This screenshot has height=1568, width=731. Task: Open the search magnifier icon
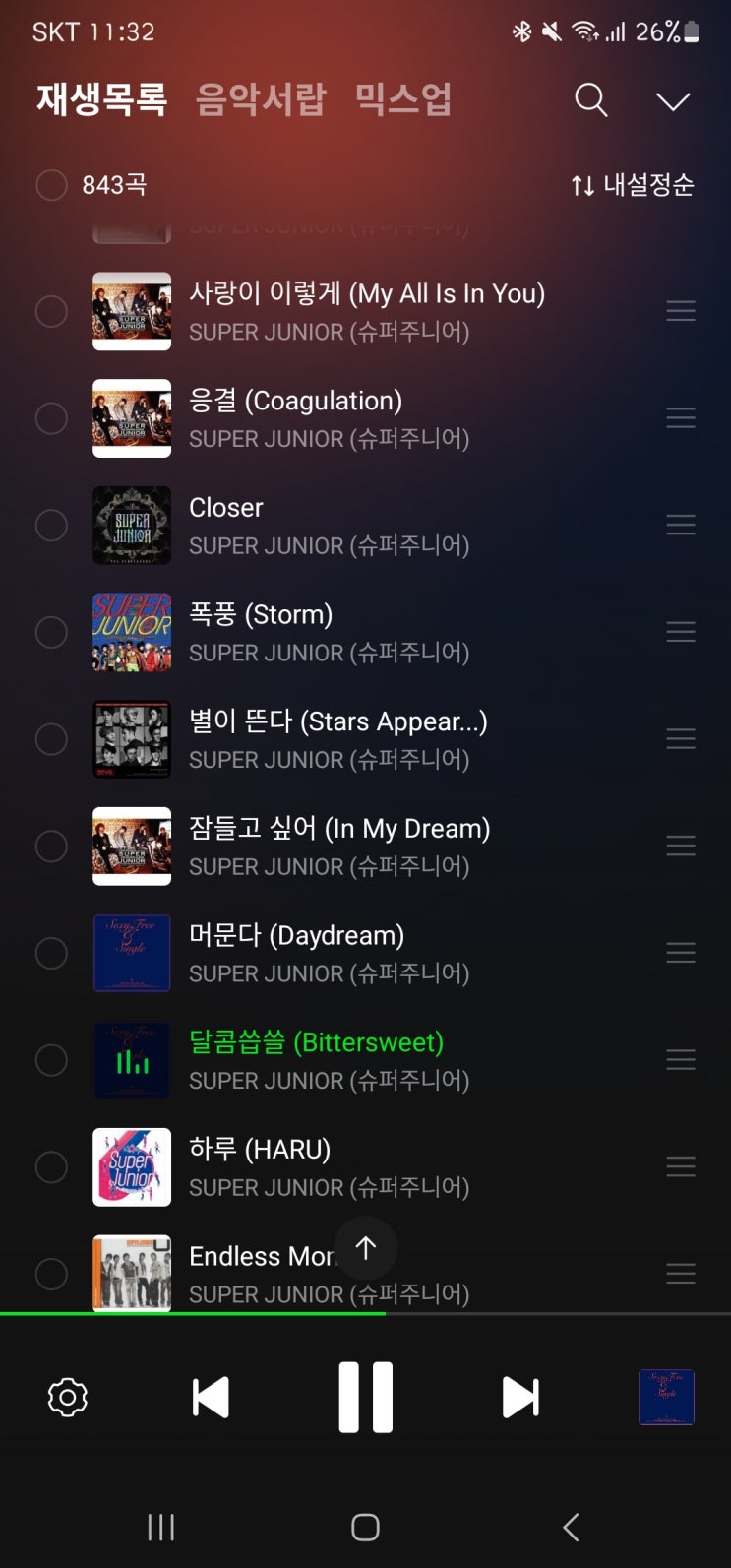tap(590, 99)
